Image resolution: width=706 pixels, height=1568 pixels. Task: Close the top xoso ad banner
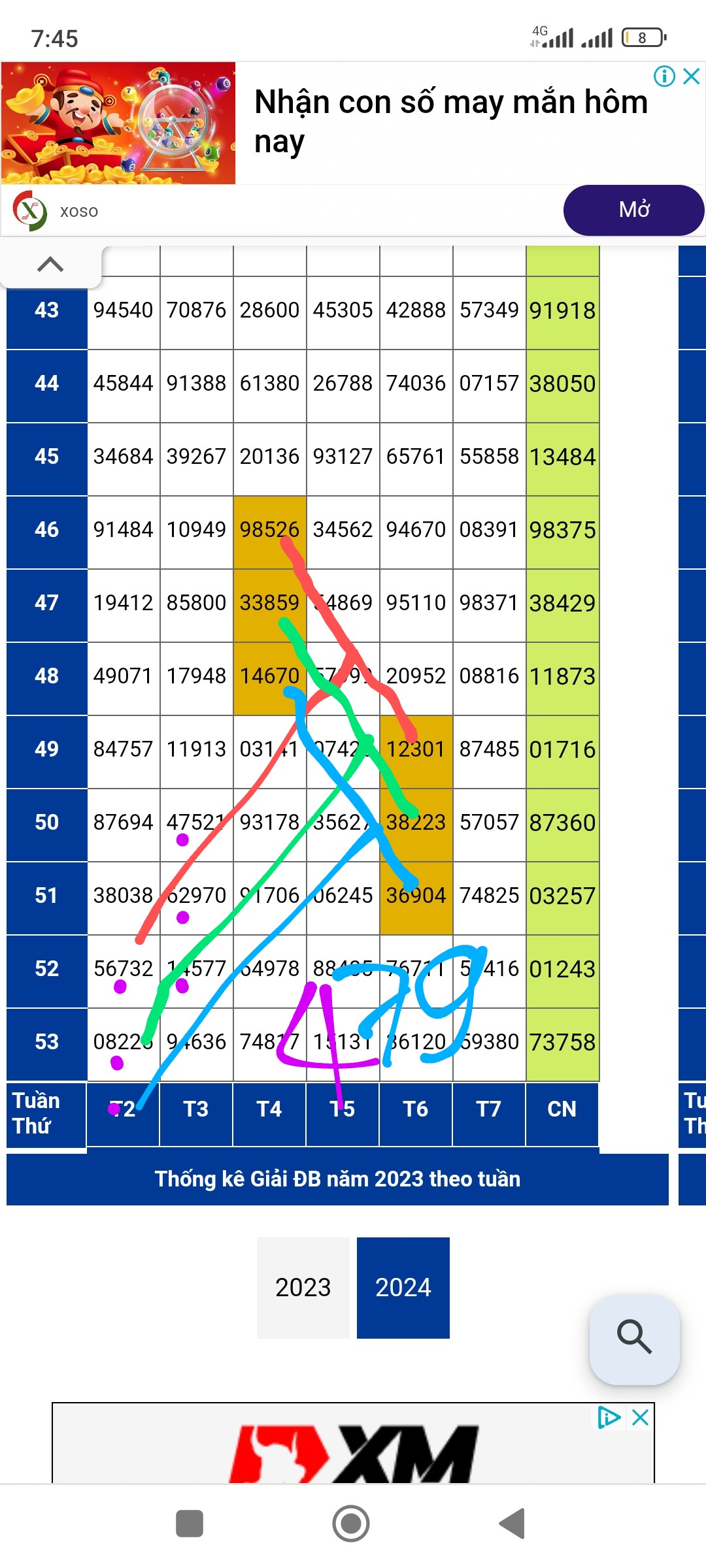click(692, 76)
